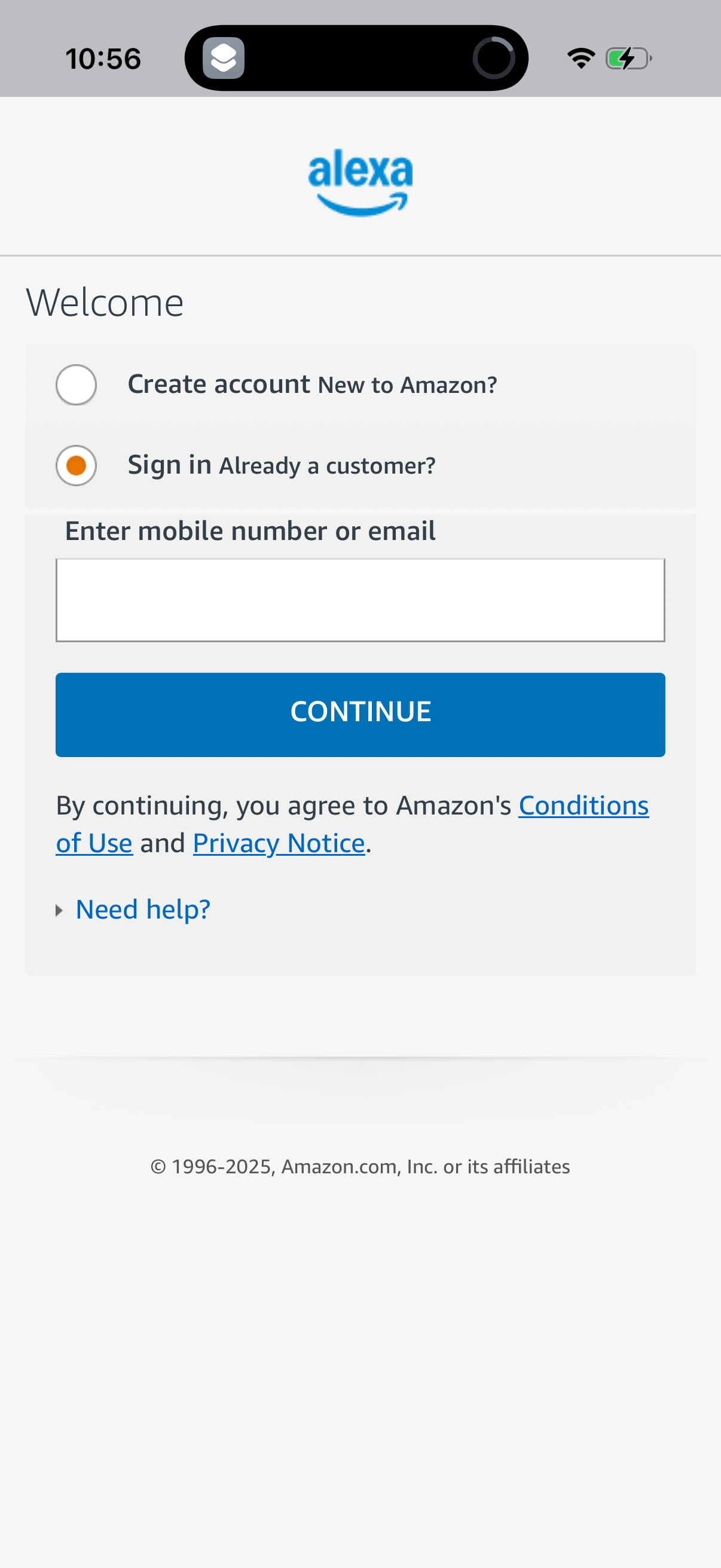
Task: Click the battery charging indicator
Action: pos(627,57)
